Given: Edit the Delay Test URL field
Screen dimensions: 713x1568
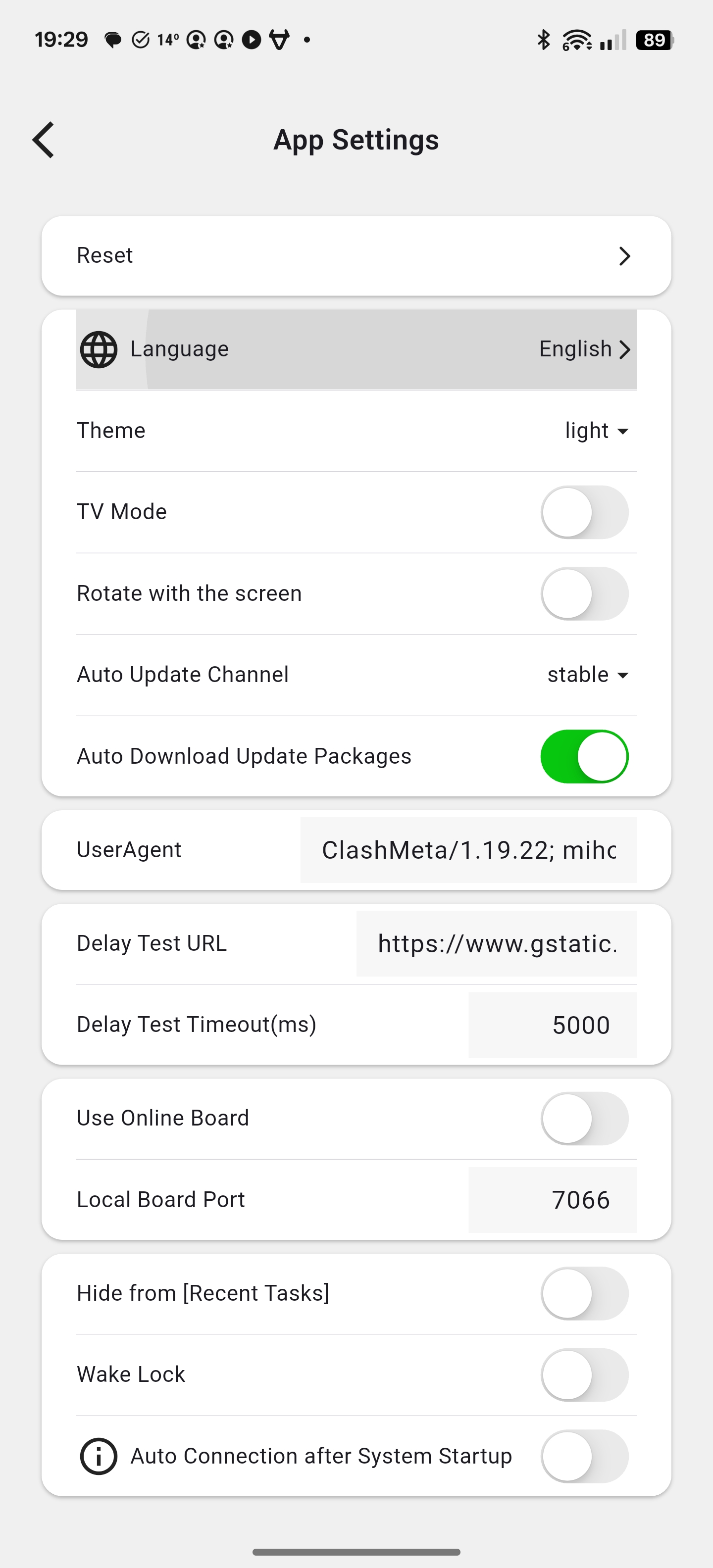Looking at the screenshot, I should coord(496,943).
